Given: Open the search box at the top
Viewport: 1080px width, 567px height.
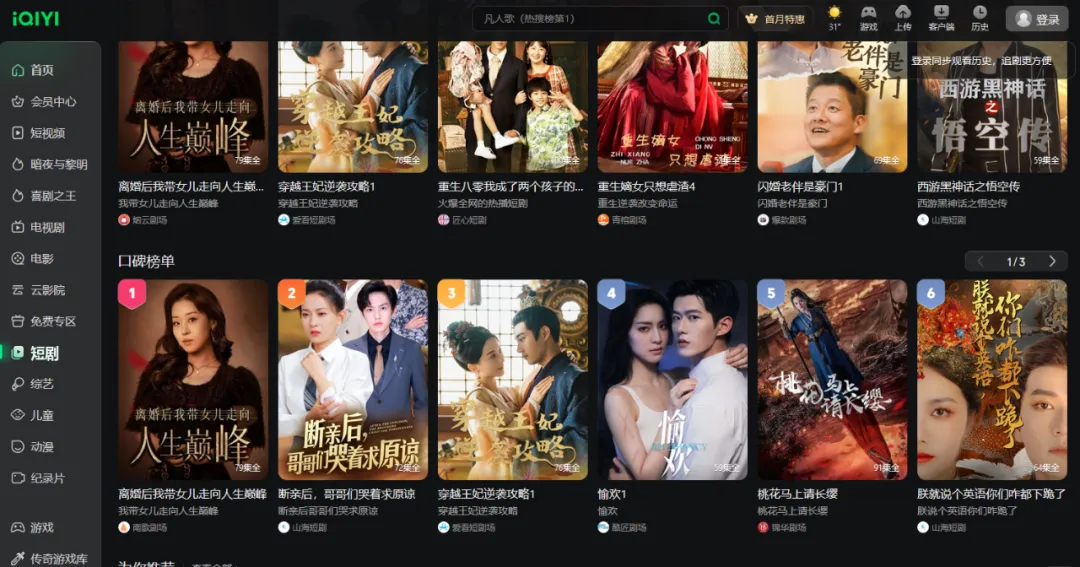Looking at the screenshot, I should [x=590, y=18].
